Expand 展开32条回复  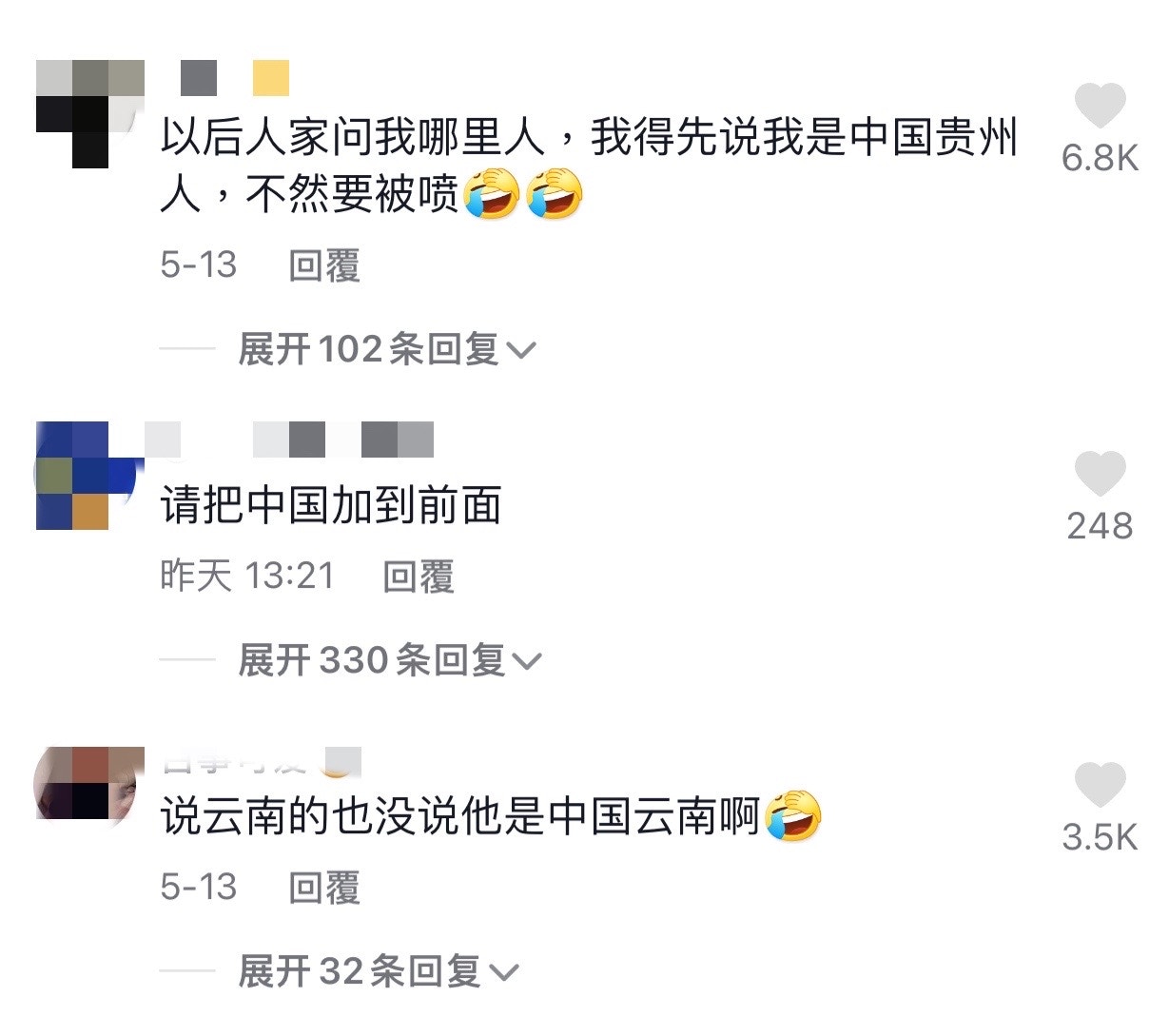click(377, 971)
